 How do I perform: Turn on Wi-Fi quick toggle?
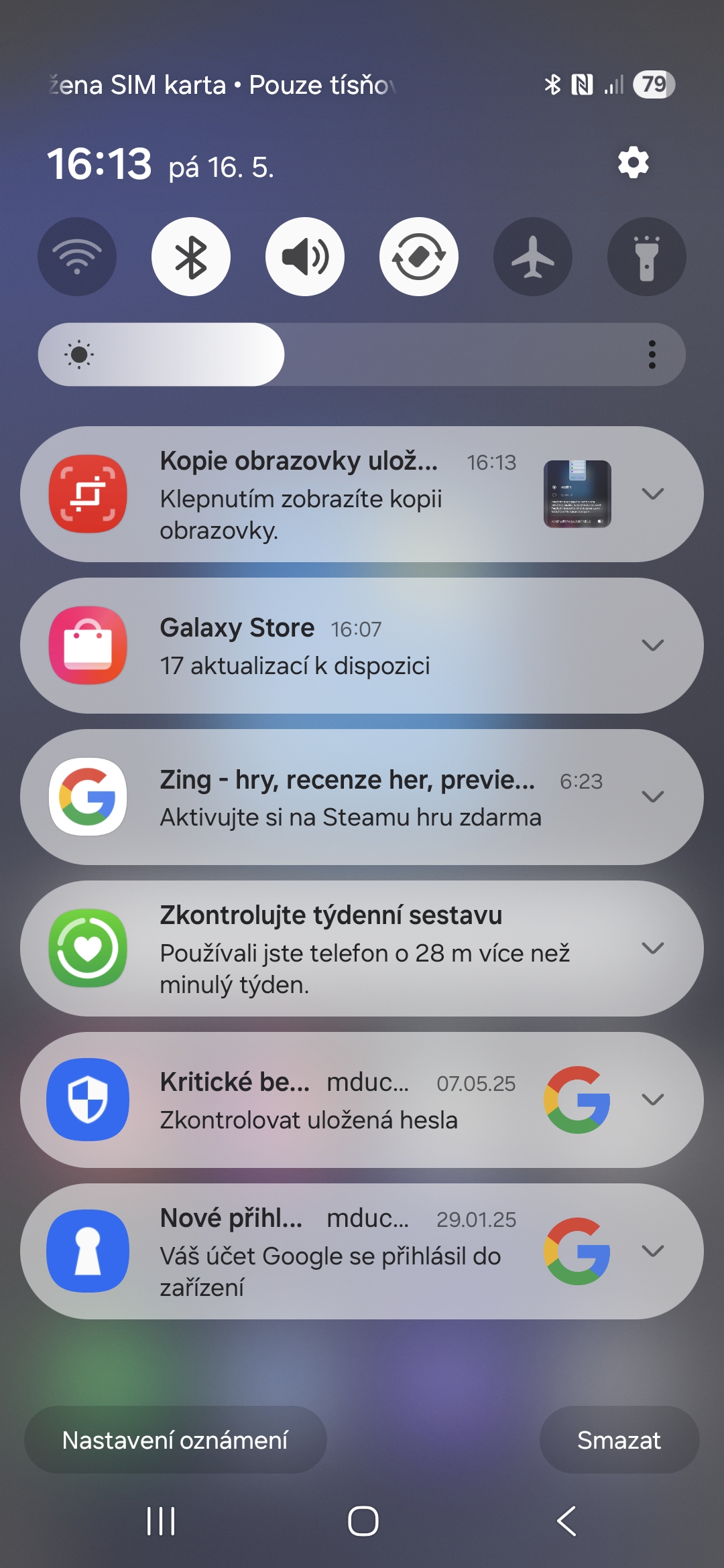(77, 257)
